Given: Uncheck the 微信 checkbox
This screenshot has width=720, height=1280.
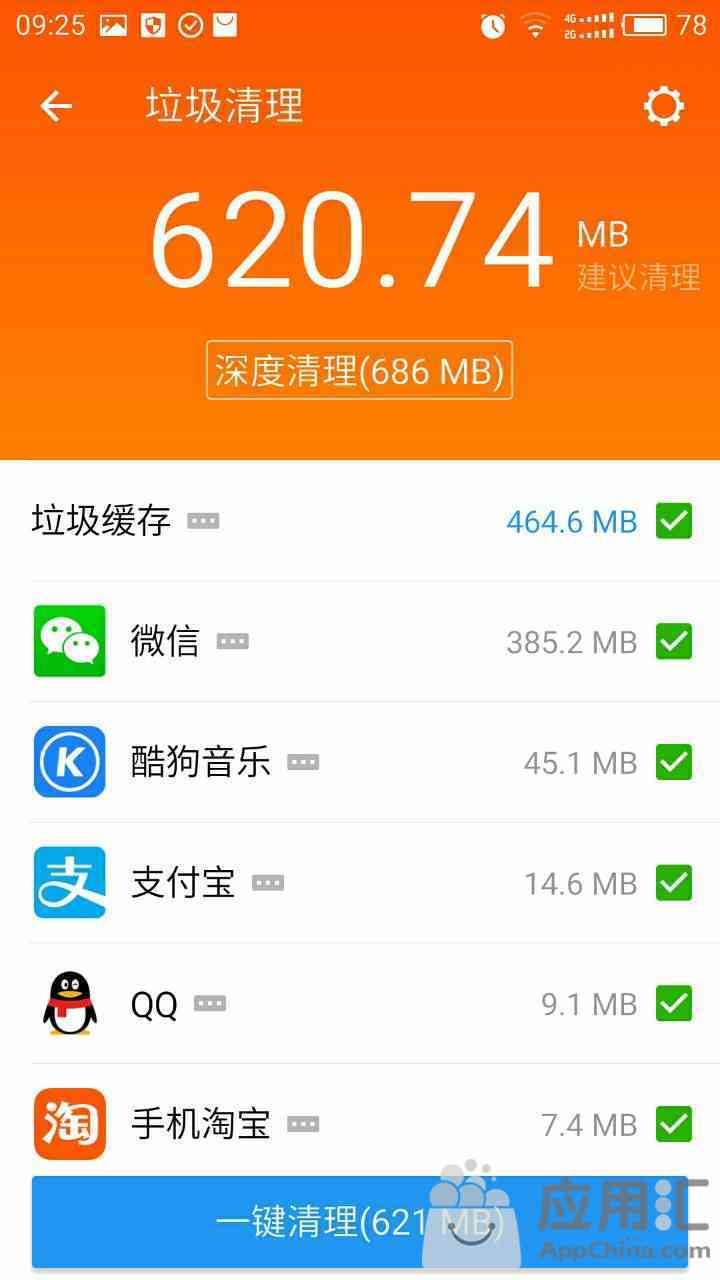Looking at the screenshot, I should click(674, 641).
